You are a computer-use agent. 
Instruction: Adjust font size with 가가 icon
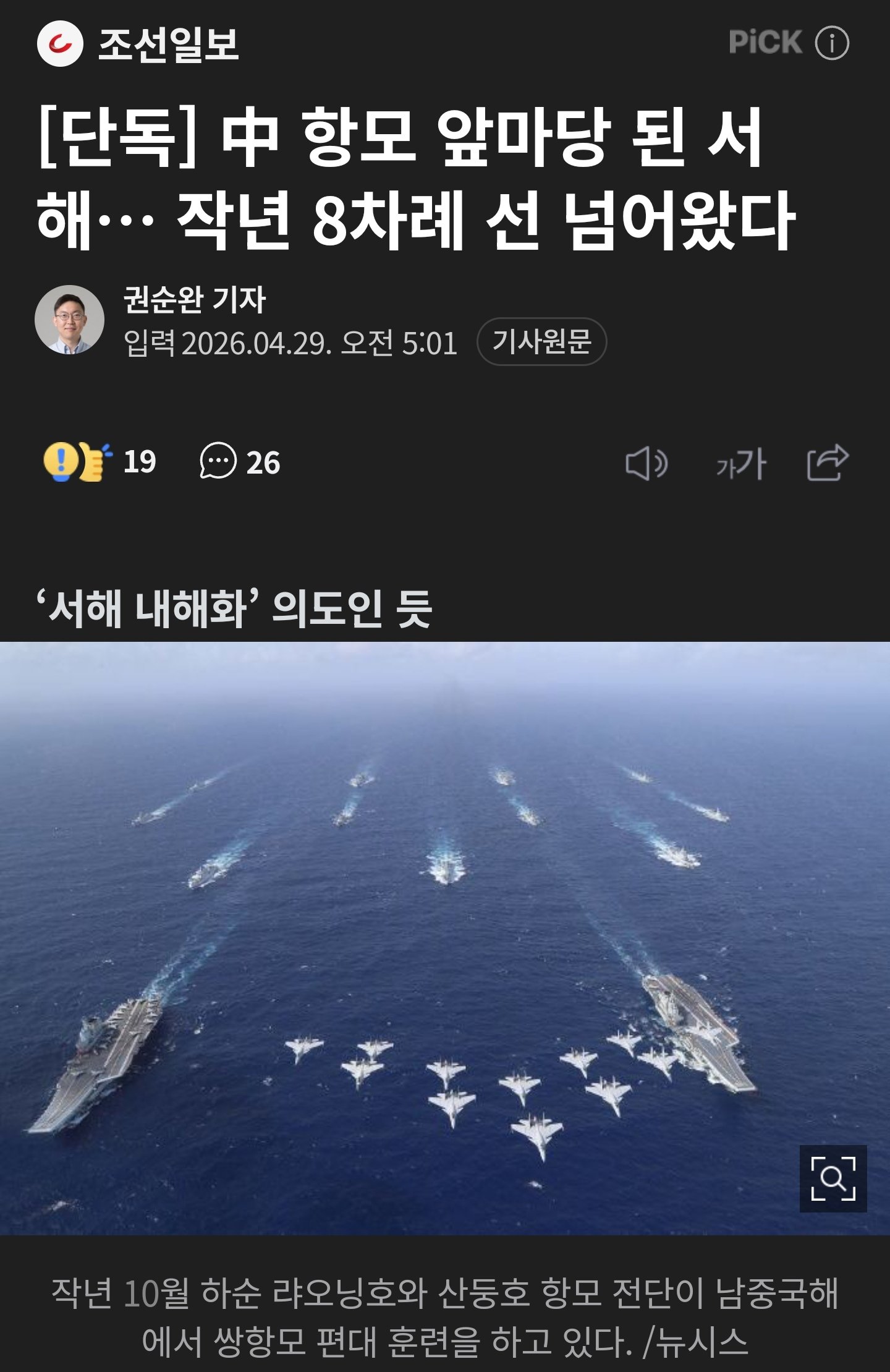pyautogui.click(x=741, y=463)
